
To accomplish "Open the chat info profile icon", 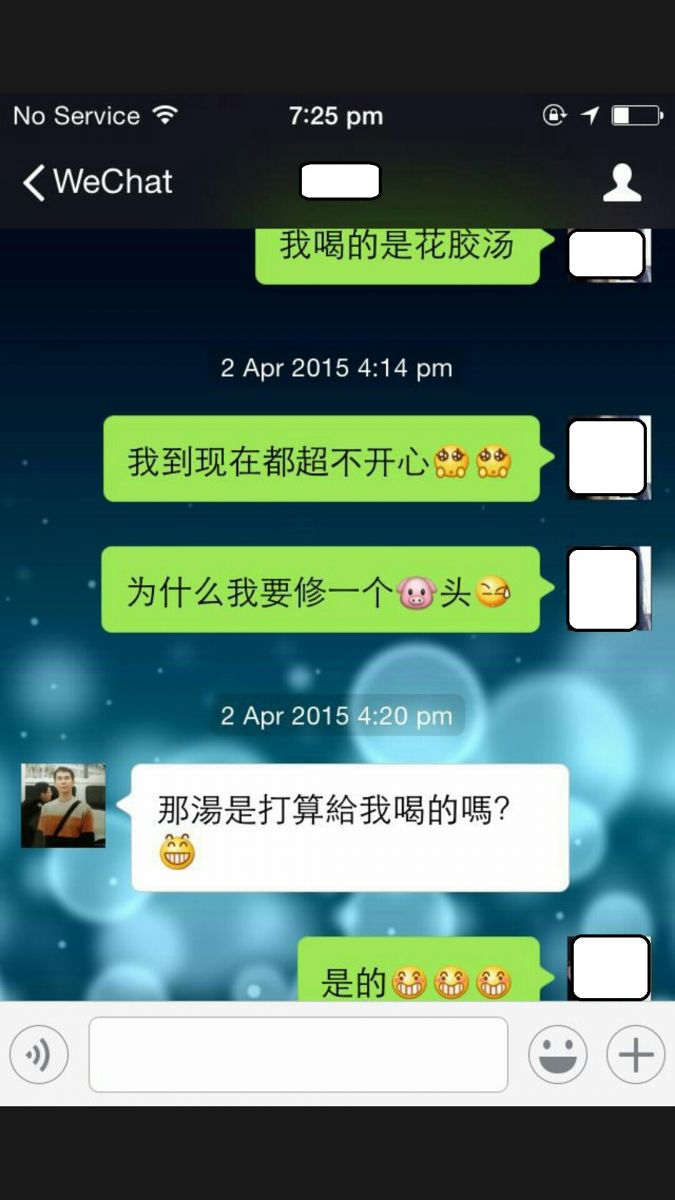I will [621, 183].
